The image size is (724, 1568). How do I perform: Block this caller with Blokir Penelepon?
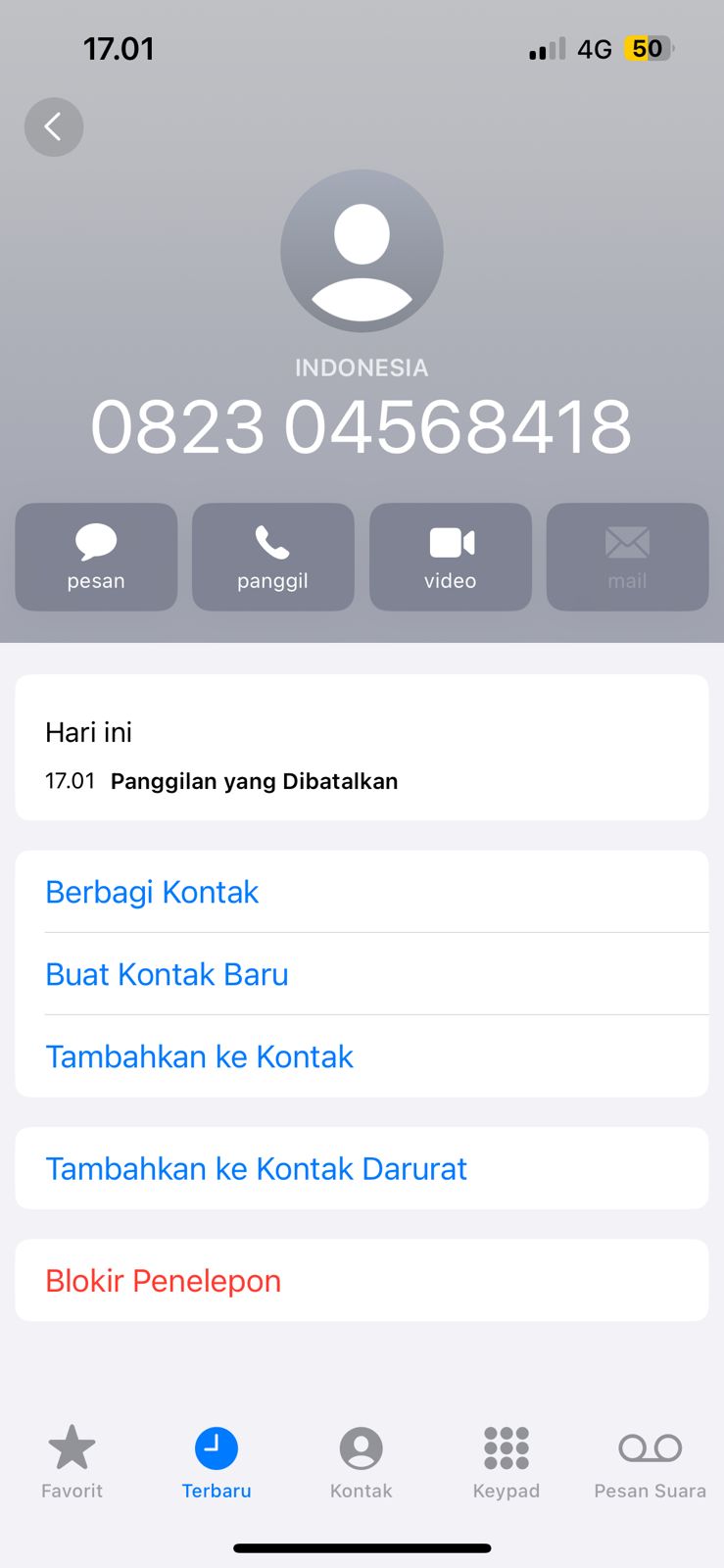point(163,1280)
